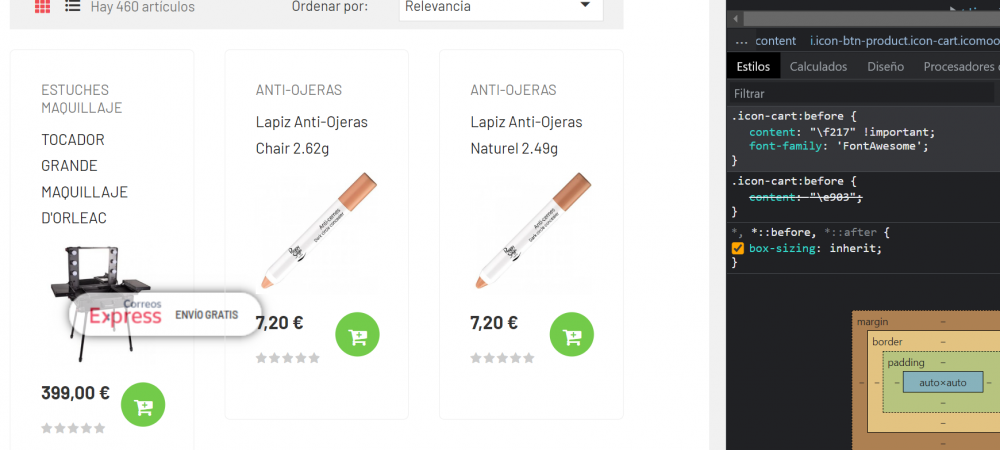
Task: Open the Procesadores de eventos tab
Action: tap(960, 66)
